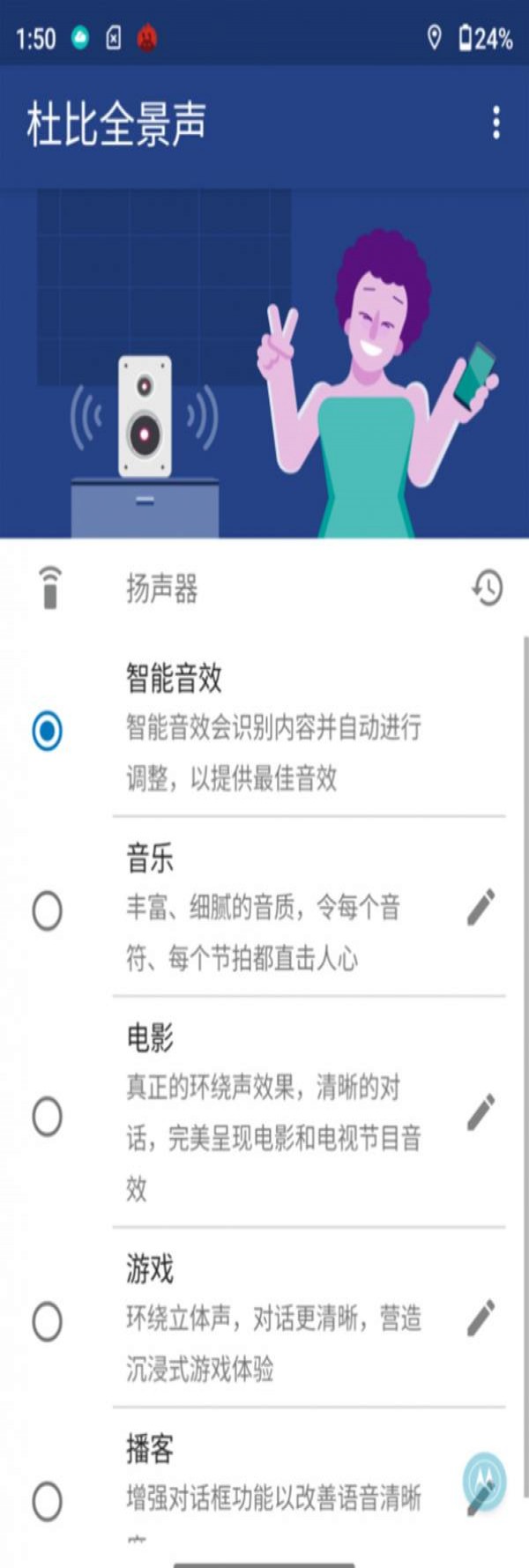
Task: Select the 智能音效 radio button
Action: point(47,731)
